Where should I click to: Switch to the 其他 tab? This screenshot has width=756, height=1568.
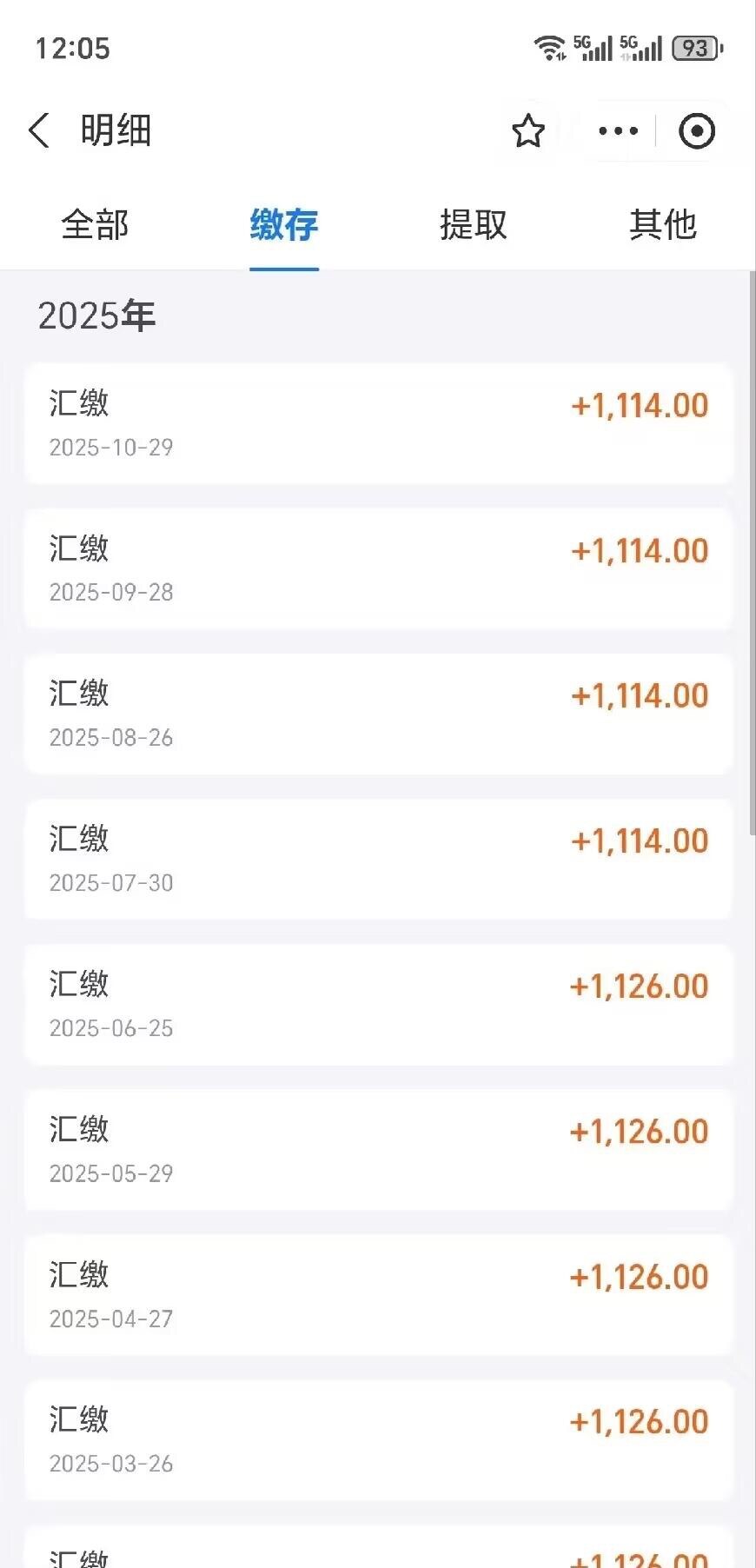coord(662,225)
